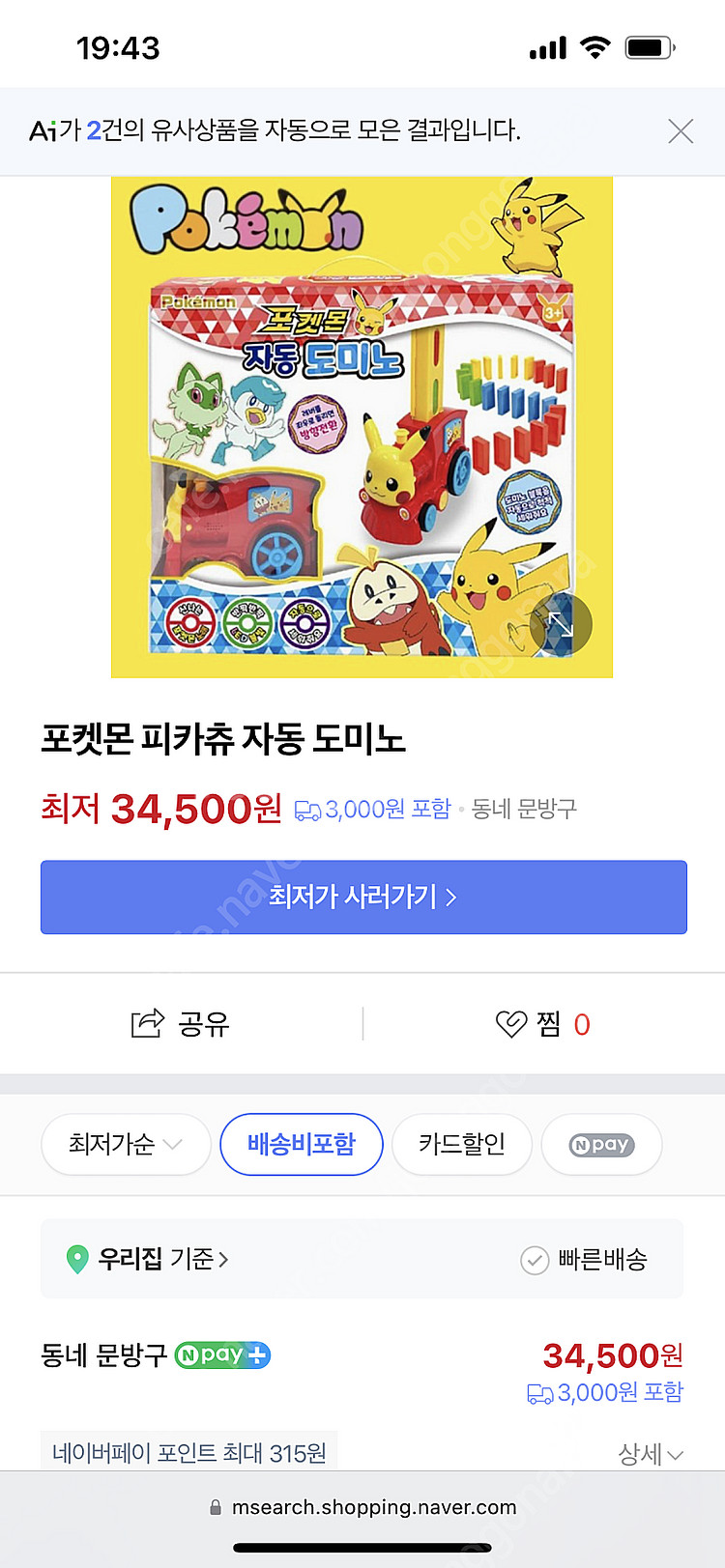The width and height of the screenshot is (725, 1568).
Task: Tap the 최저가 사러가기 button
Action: [x=362, y=898]
